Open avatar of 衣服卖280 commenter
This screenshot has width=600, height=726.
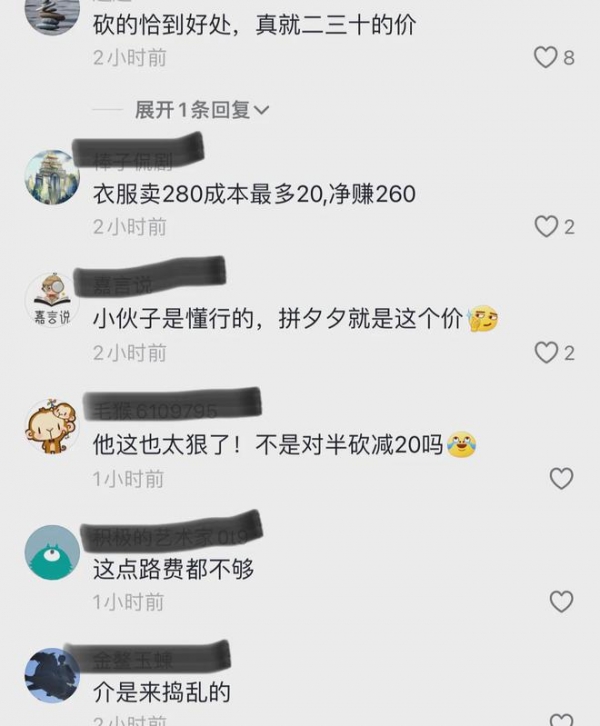(52, 177)
